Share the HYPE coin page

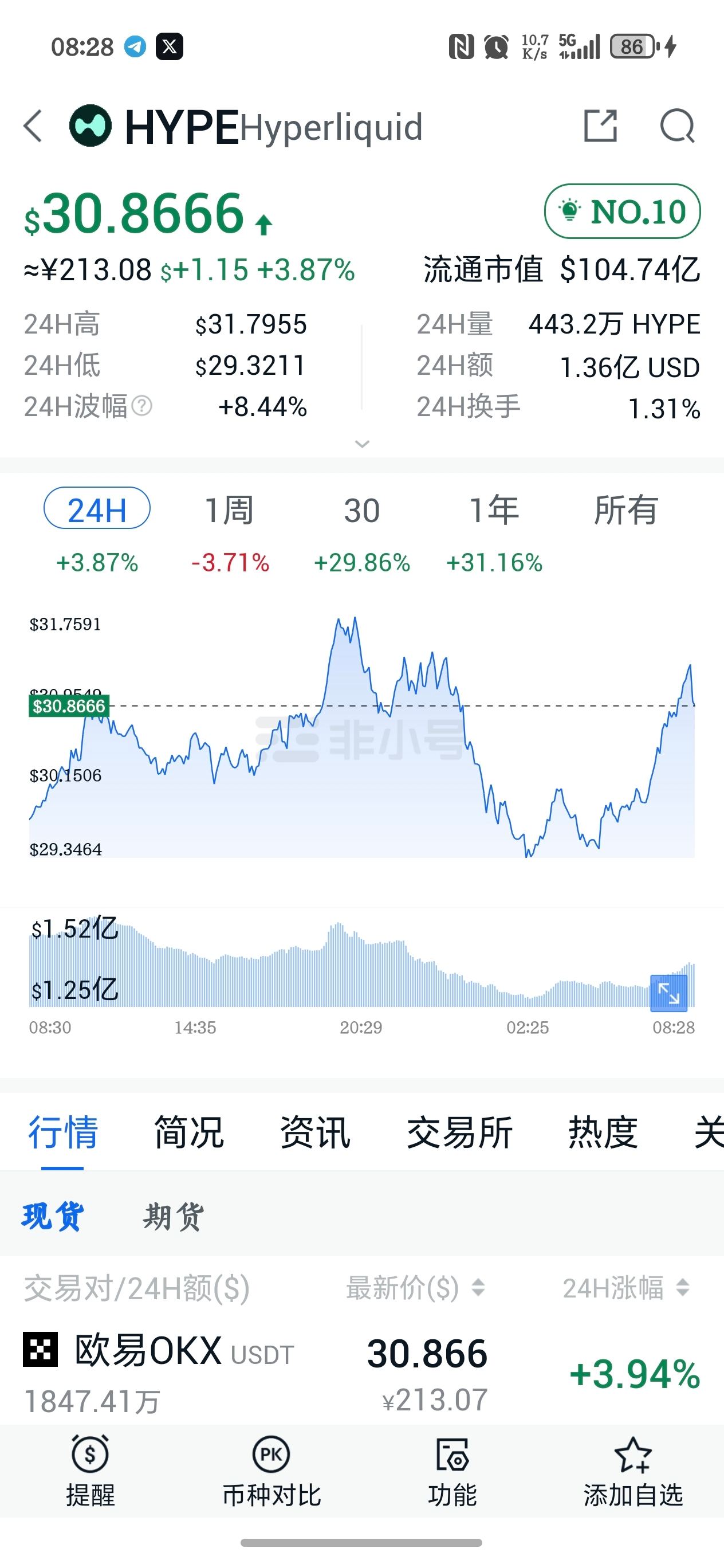[x=600, y=126]
